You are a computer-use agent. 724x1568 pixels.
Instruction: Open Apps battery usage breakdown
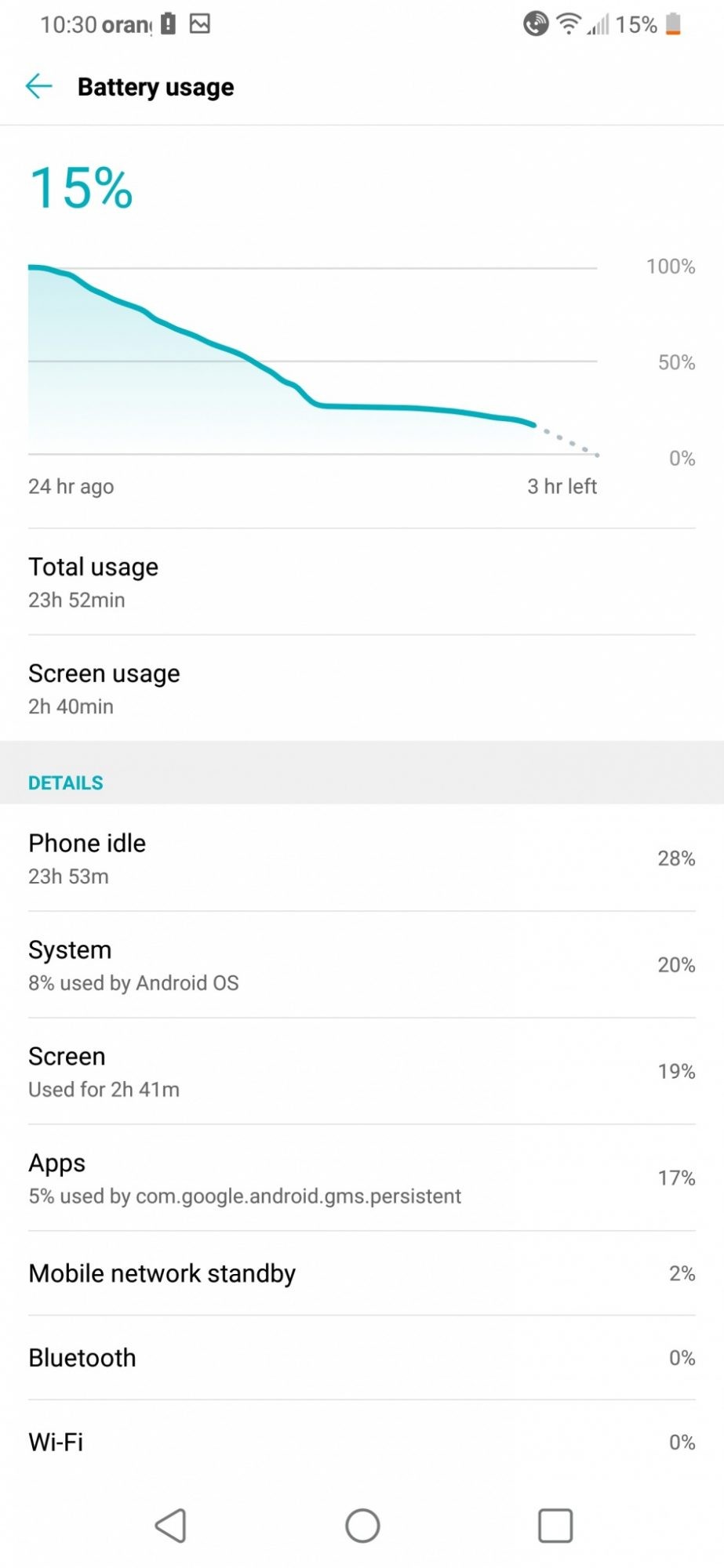(361, 1178)
